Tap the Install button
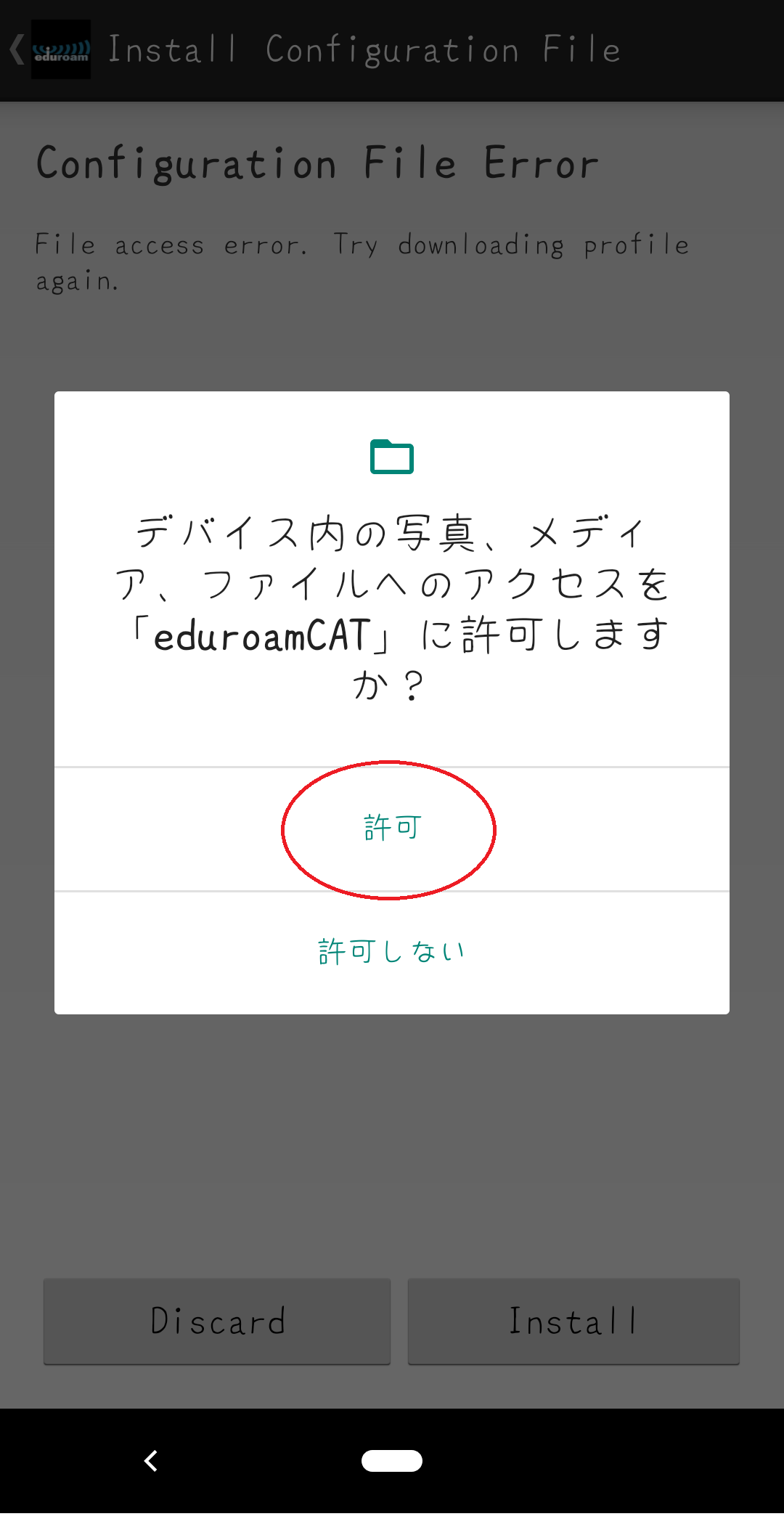Image resolution: width=784 pixels, height=1519 pixels. point(573,1322)
